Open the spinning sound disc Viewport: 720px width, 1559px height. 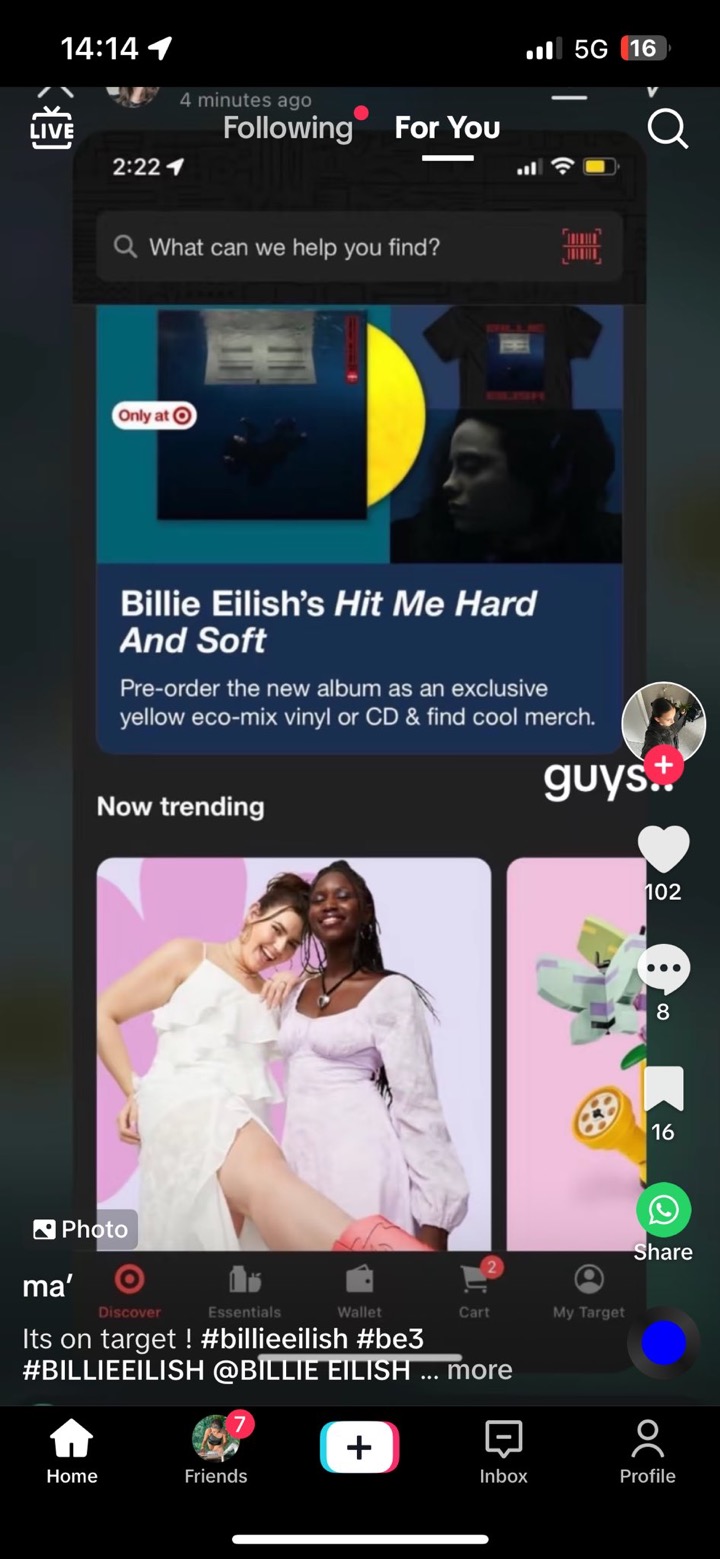tap(664, 1343)
